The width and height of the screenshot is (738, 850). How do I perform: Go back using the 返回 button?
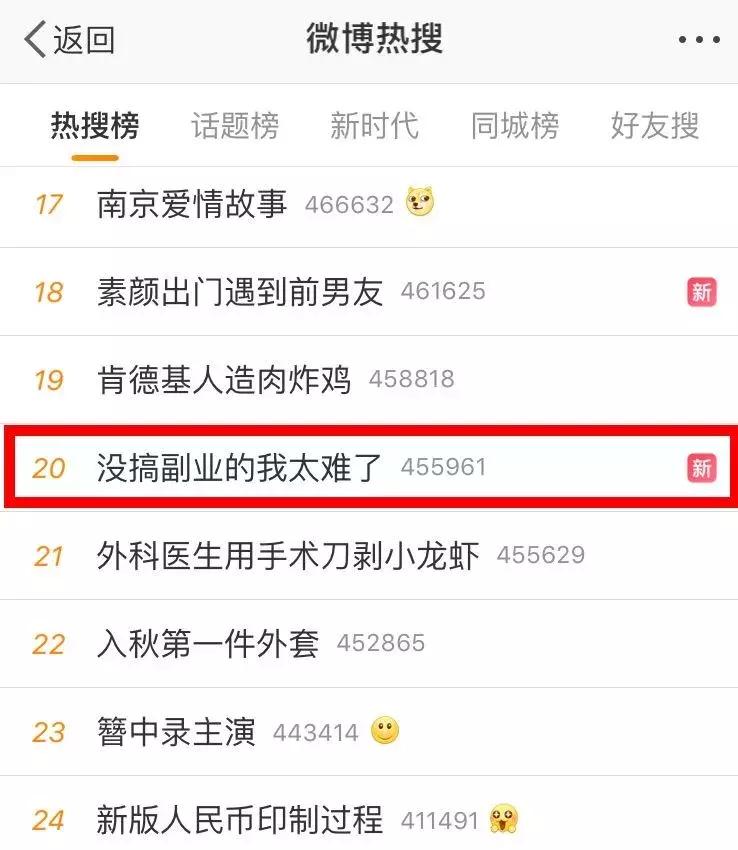click(x=68, y=40)
